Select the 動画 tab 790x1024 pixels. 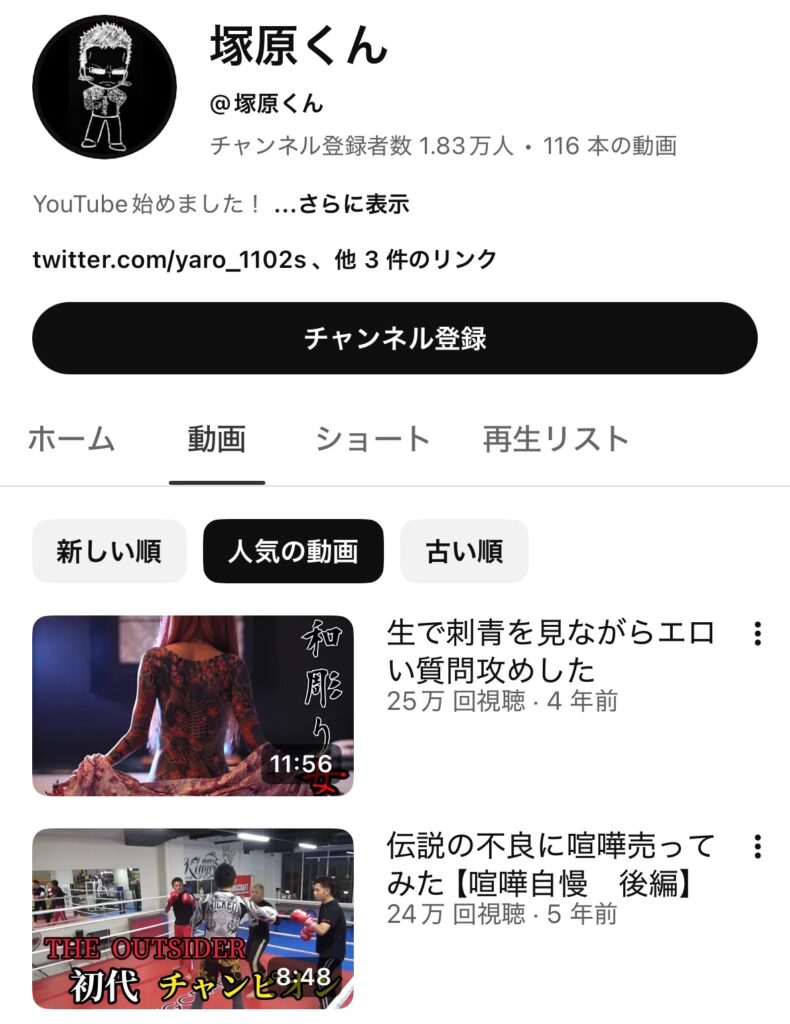tap(217, 439)
